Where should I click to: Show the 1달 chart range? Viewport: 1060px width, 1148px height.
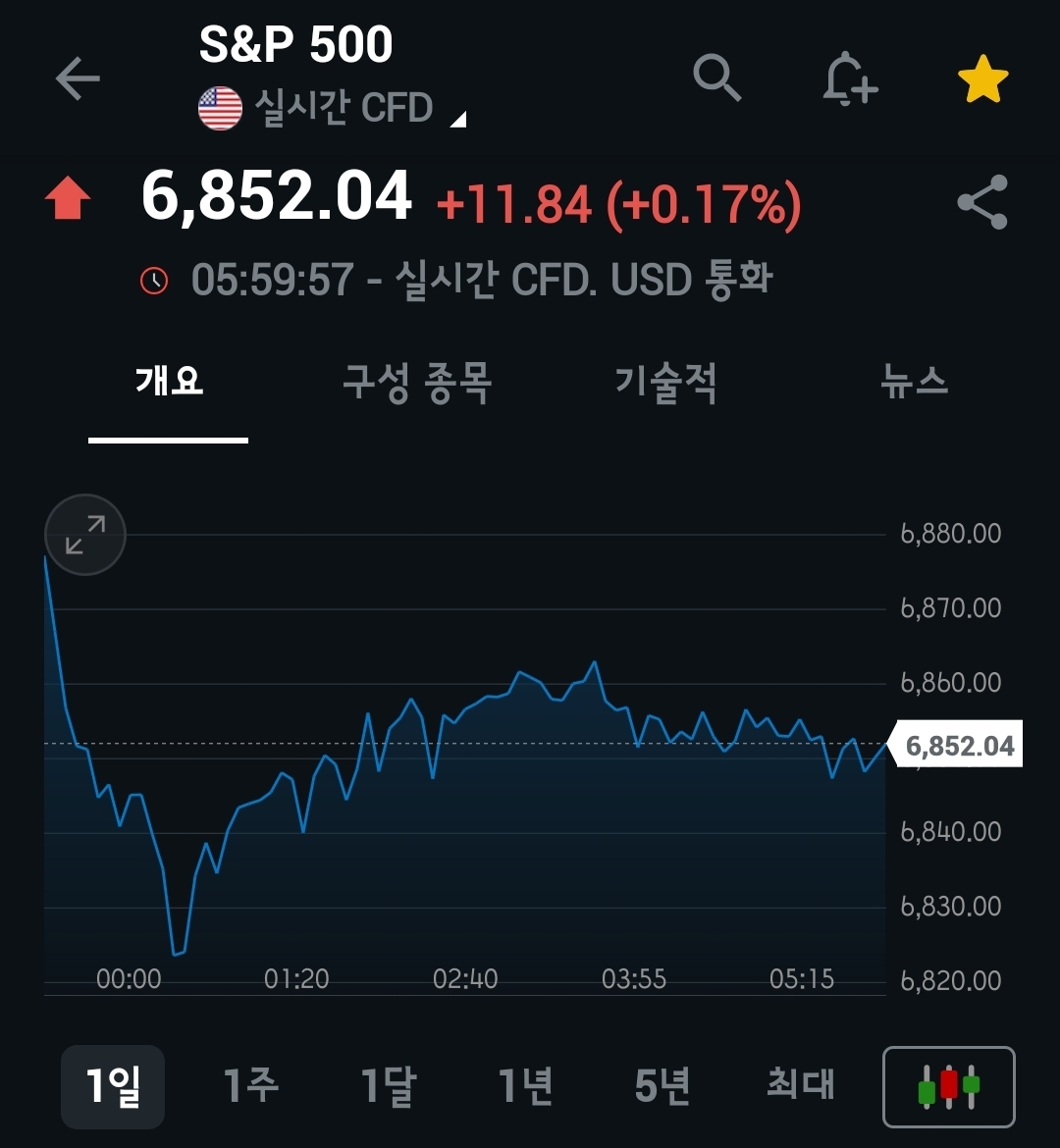[x=389, y=1086]
